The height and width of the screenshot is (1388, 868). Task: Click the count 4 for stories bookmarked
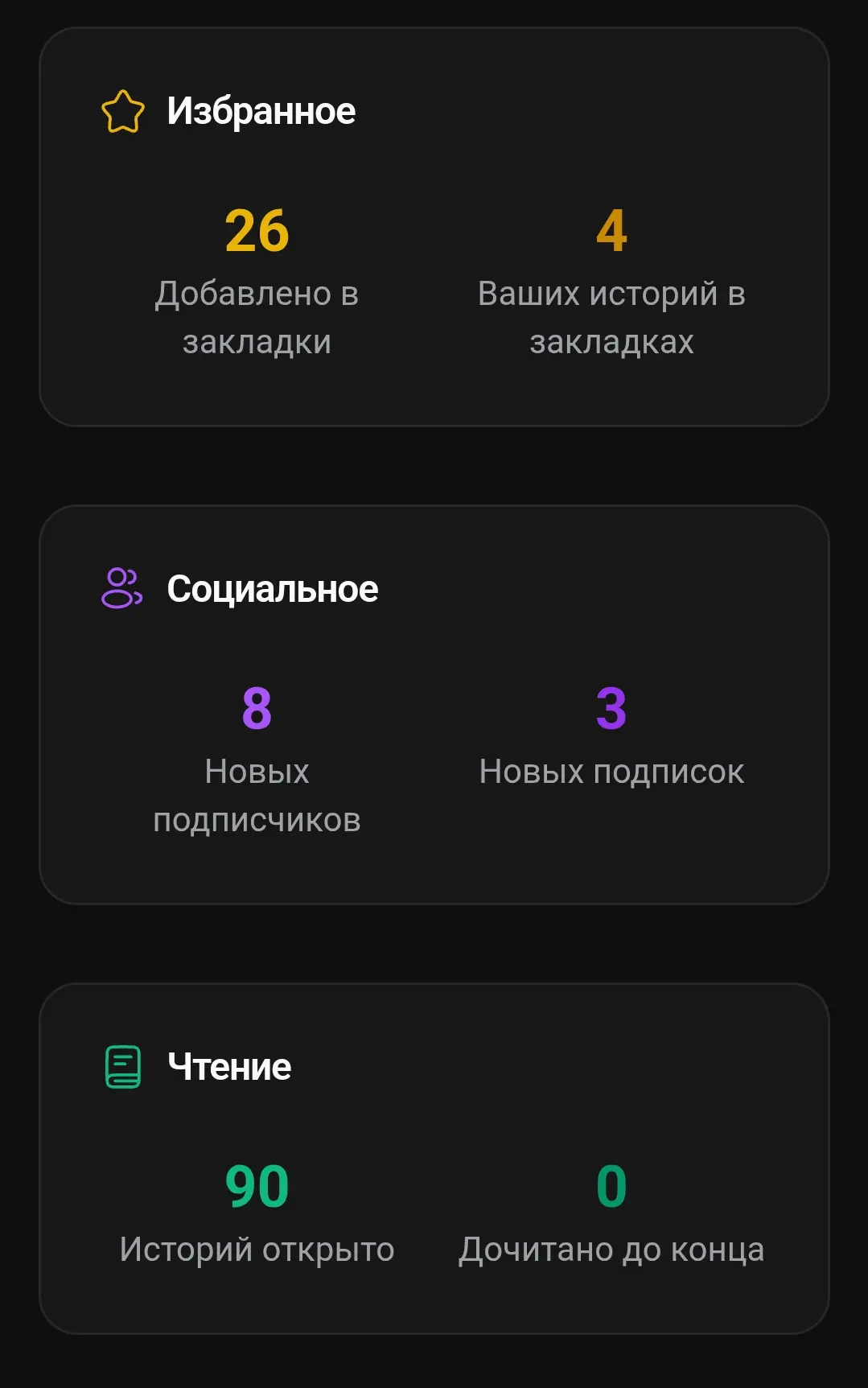pyautogui.click(x=611, y=233)
